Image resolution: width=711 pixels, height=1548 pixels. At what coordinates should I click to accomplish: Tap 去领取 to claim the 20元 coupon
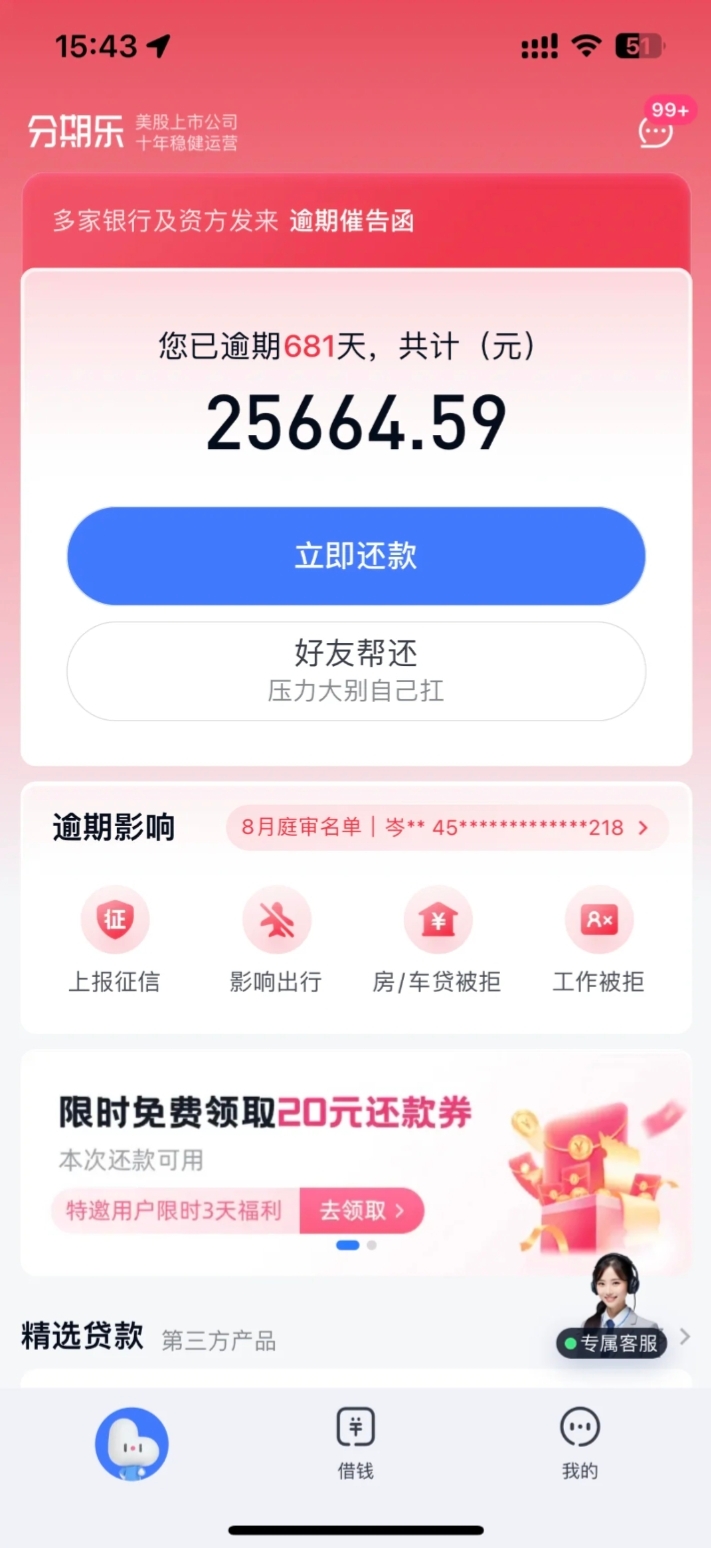362,1211
